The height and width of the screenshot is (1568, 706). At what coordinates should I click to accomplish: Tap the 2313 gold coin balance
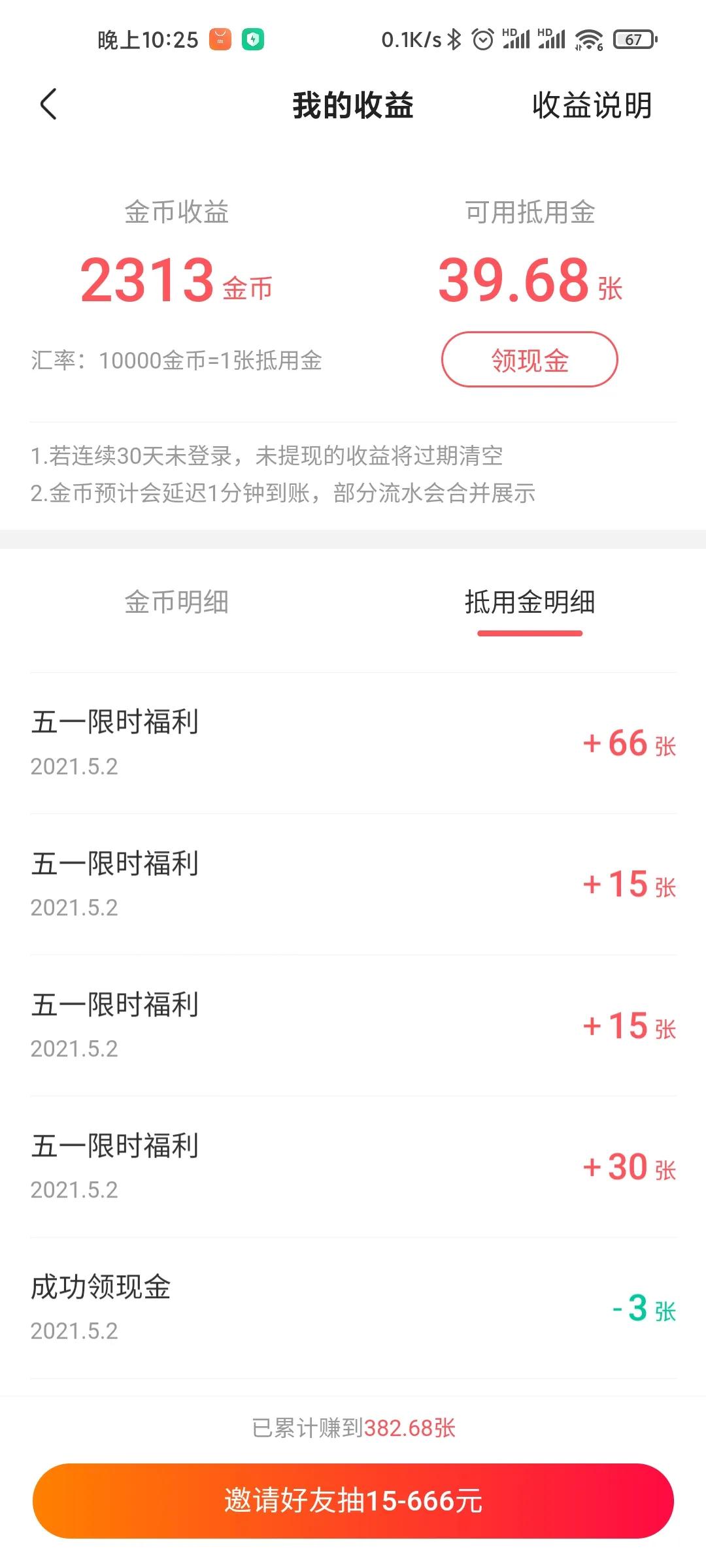coord(147,281)
